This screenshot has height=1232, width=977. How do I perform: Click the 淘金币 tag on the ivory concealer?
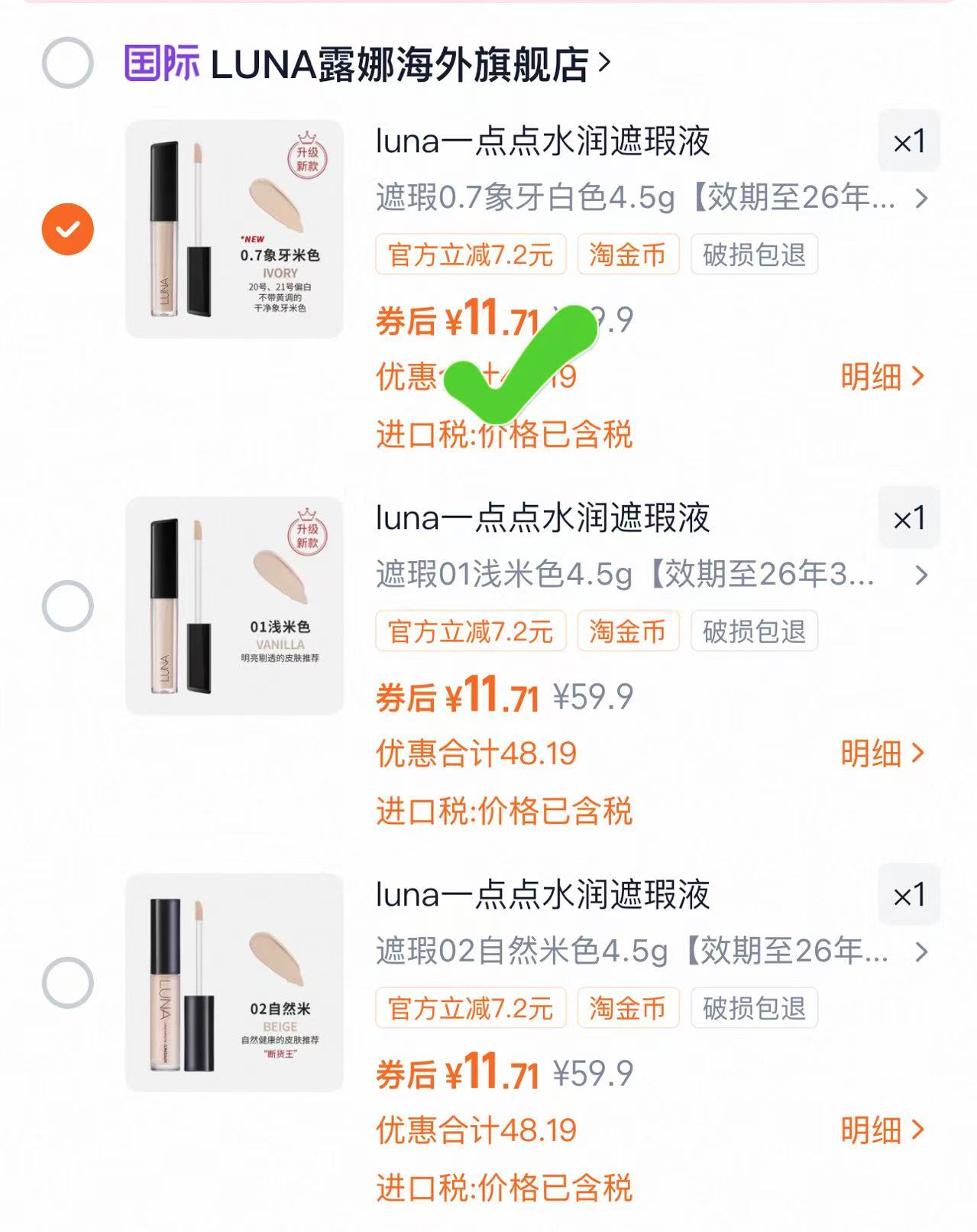628,255
